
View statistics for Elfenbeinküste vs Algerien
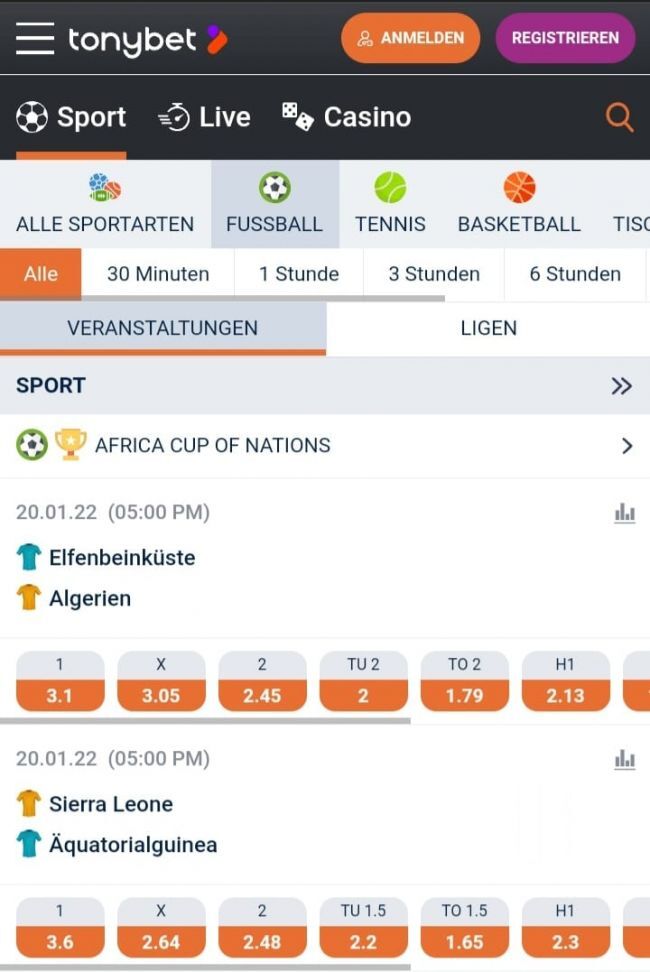coord(624,513)
